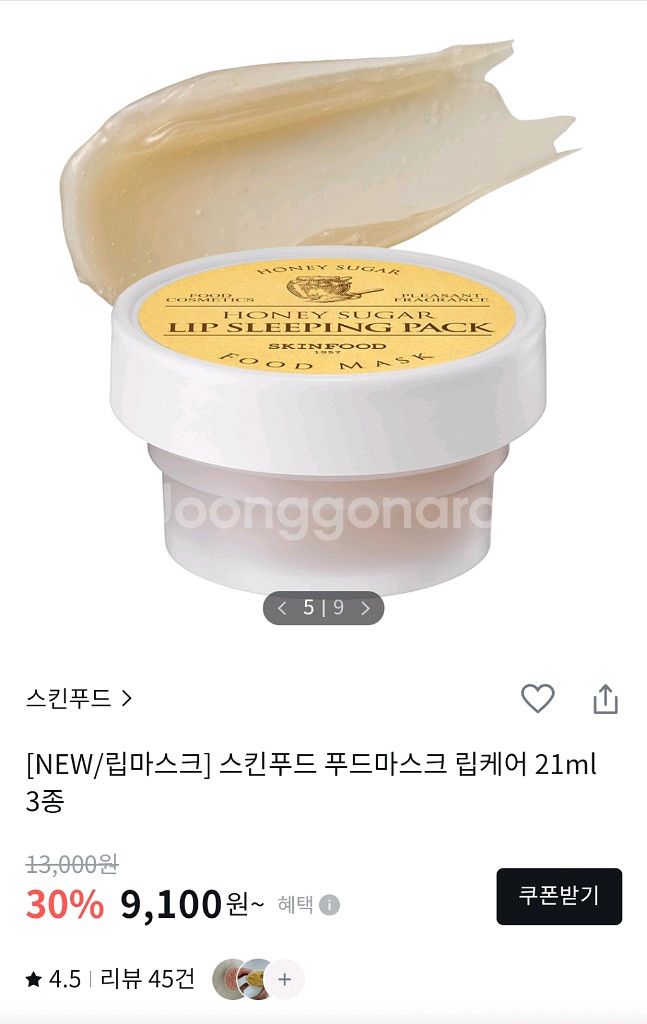Open the 스킨푸드 brand page
The height and width of the screenshot is (1024, 647).
point(79,698)
